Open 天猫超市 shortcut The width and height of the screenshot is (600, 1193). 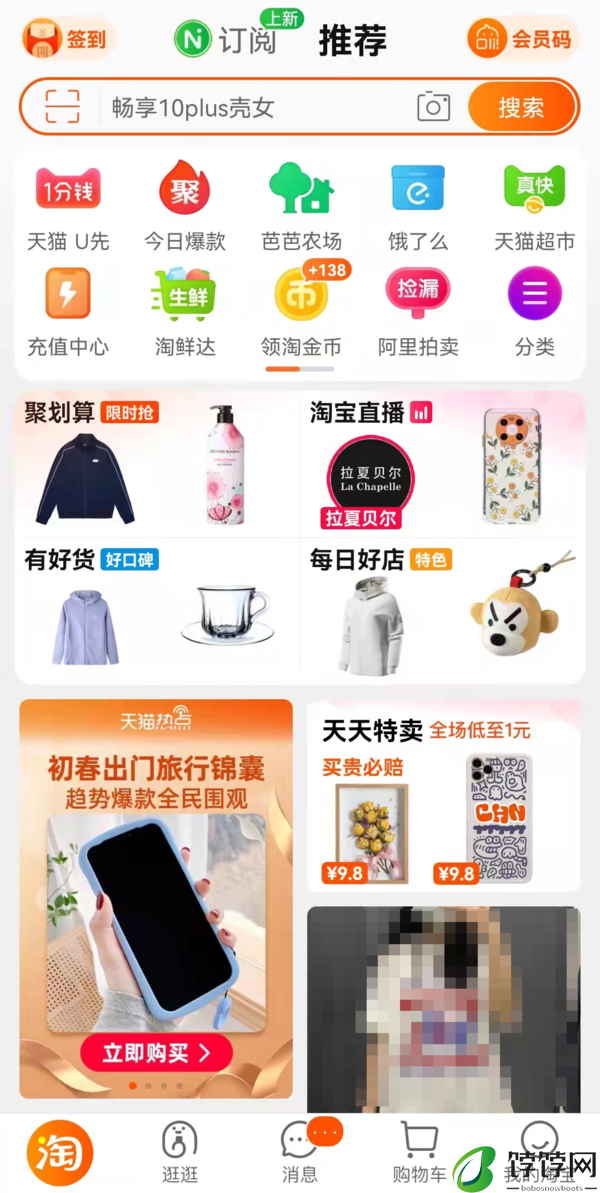click(534, 207)
